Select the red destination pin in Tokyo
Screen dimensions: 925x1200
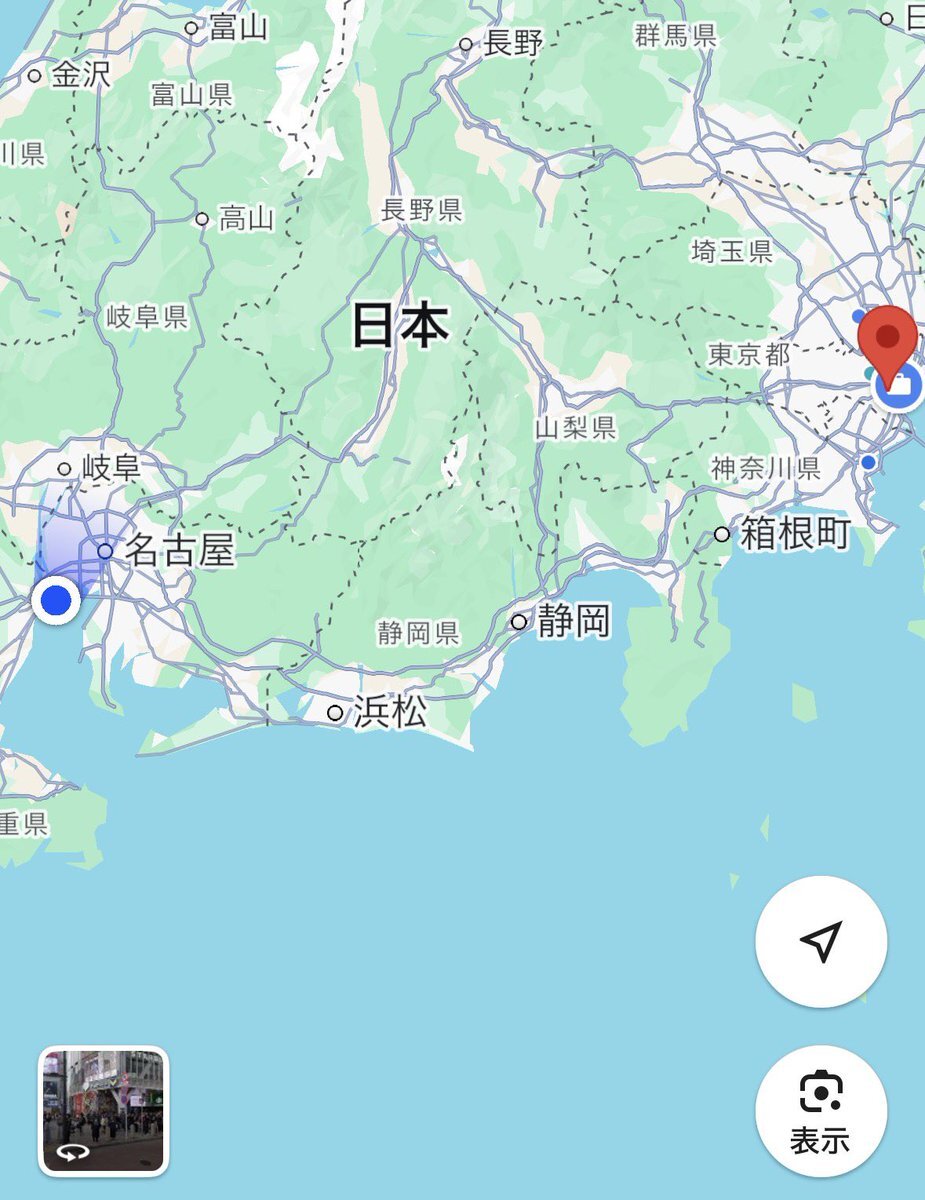[887, 340]
